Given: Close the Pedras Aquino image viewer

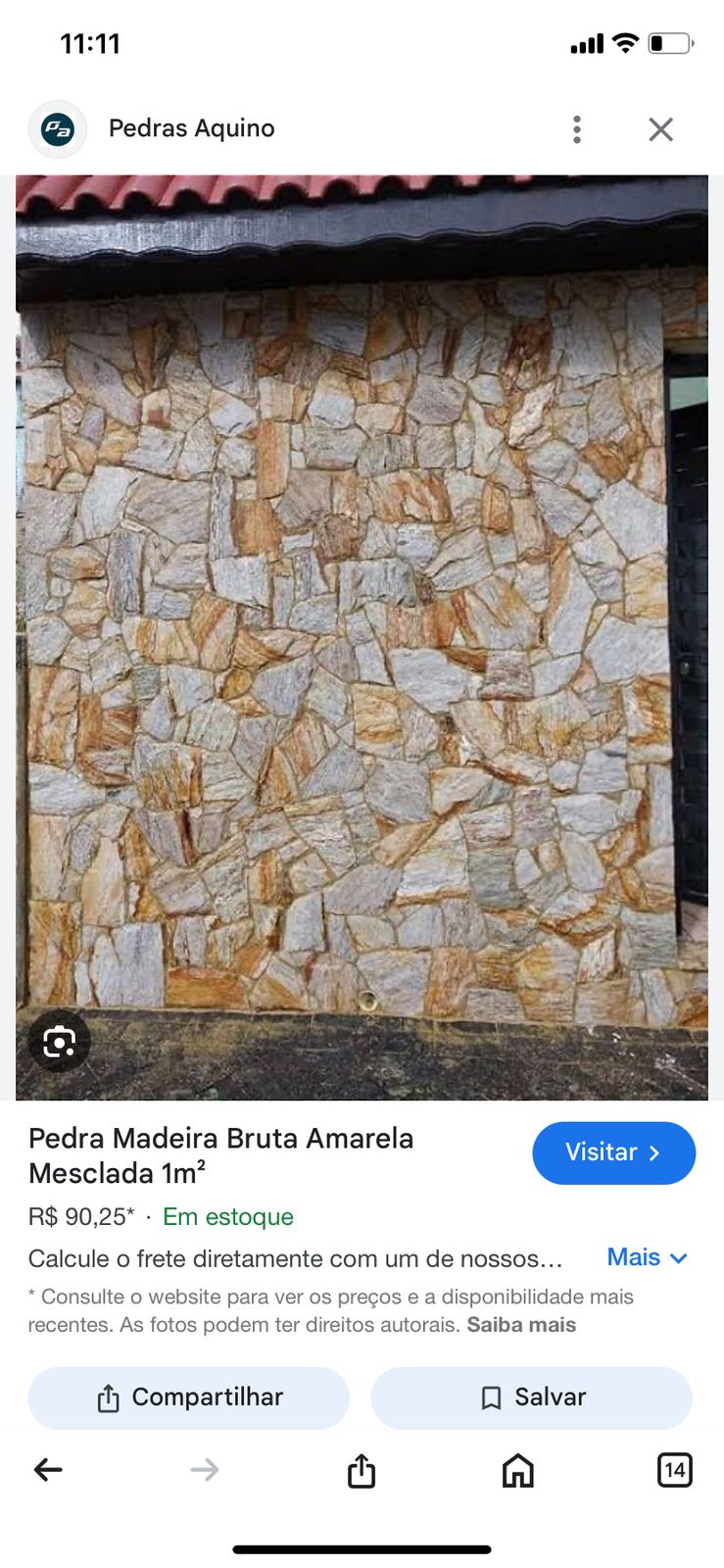Looking at the screenshot, I should point(661,129).
